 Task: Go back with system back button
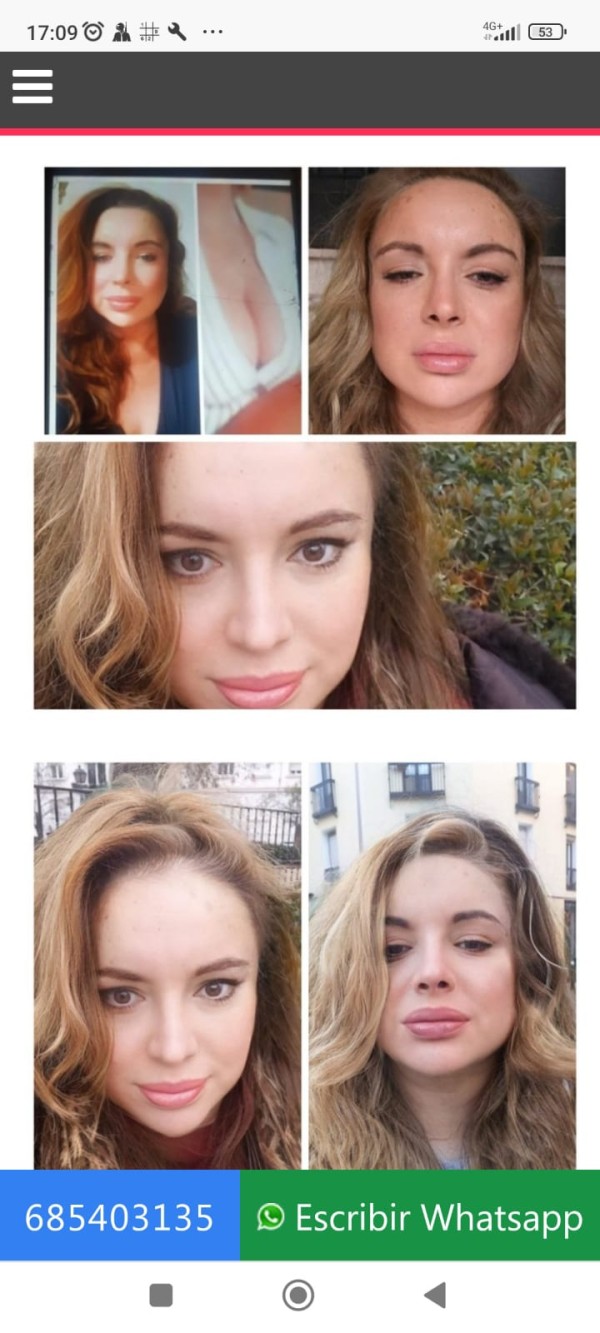(435, 1296)
